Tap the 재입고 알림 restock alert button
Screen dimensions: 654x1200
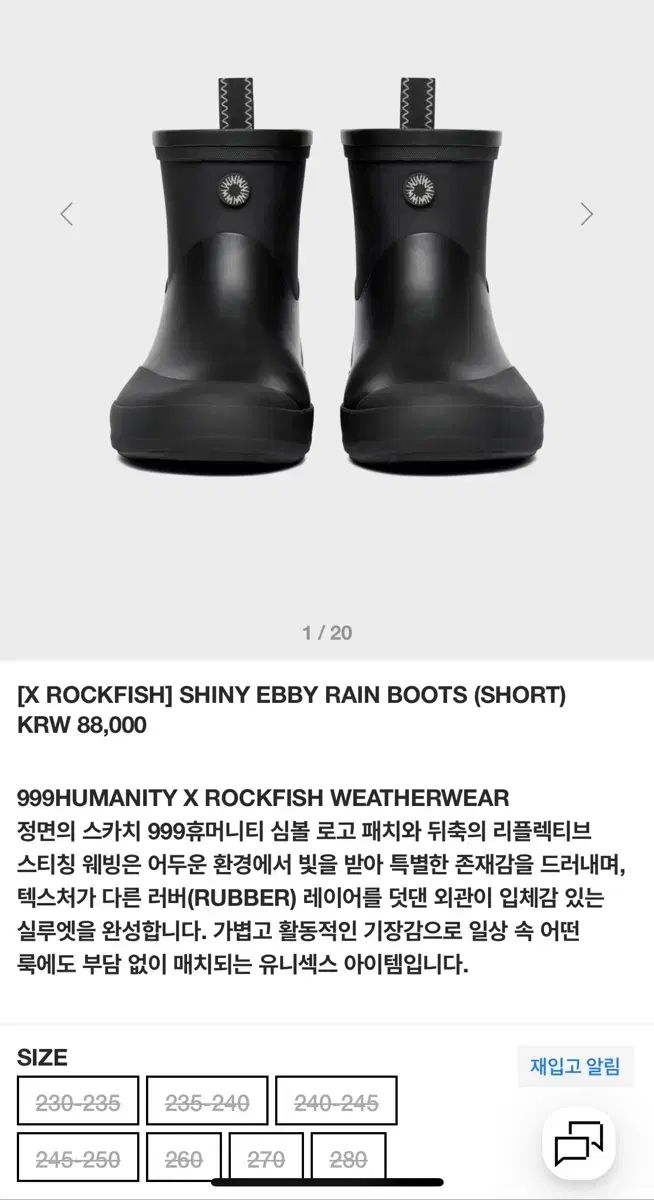tap(575, 1066)
